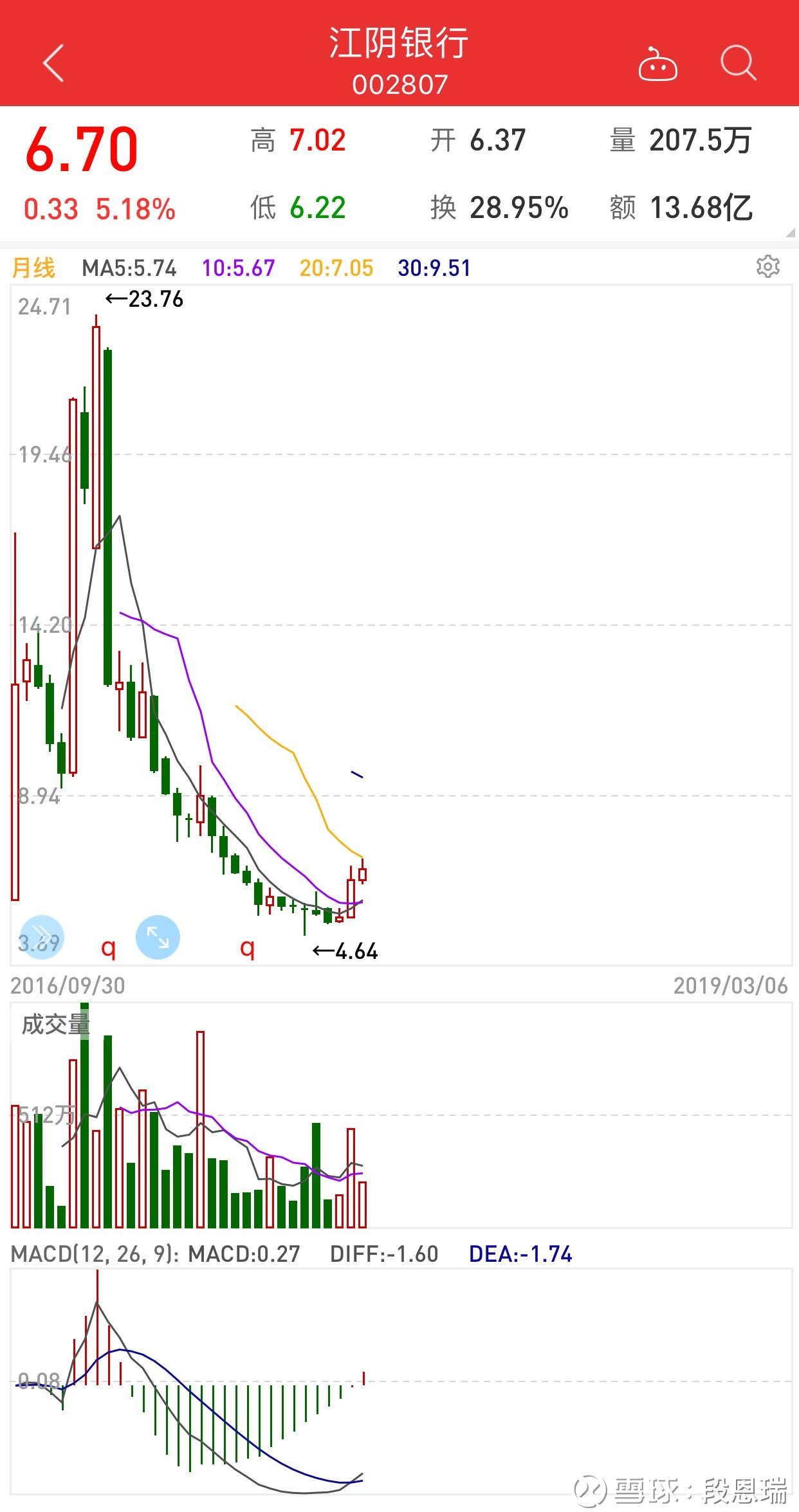Image resolution: width=799 pixels, height=1512 pixels.
Task: Tap the double-arrow chart scroll button
Action: [x=42, y=937]
